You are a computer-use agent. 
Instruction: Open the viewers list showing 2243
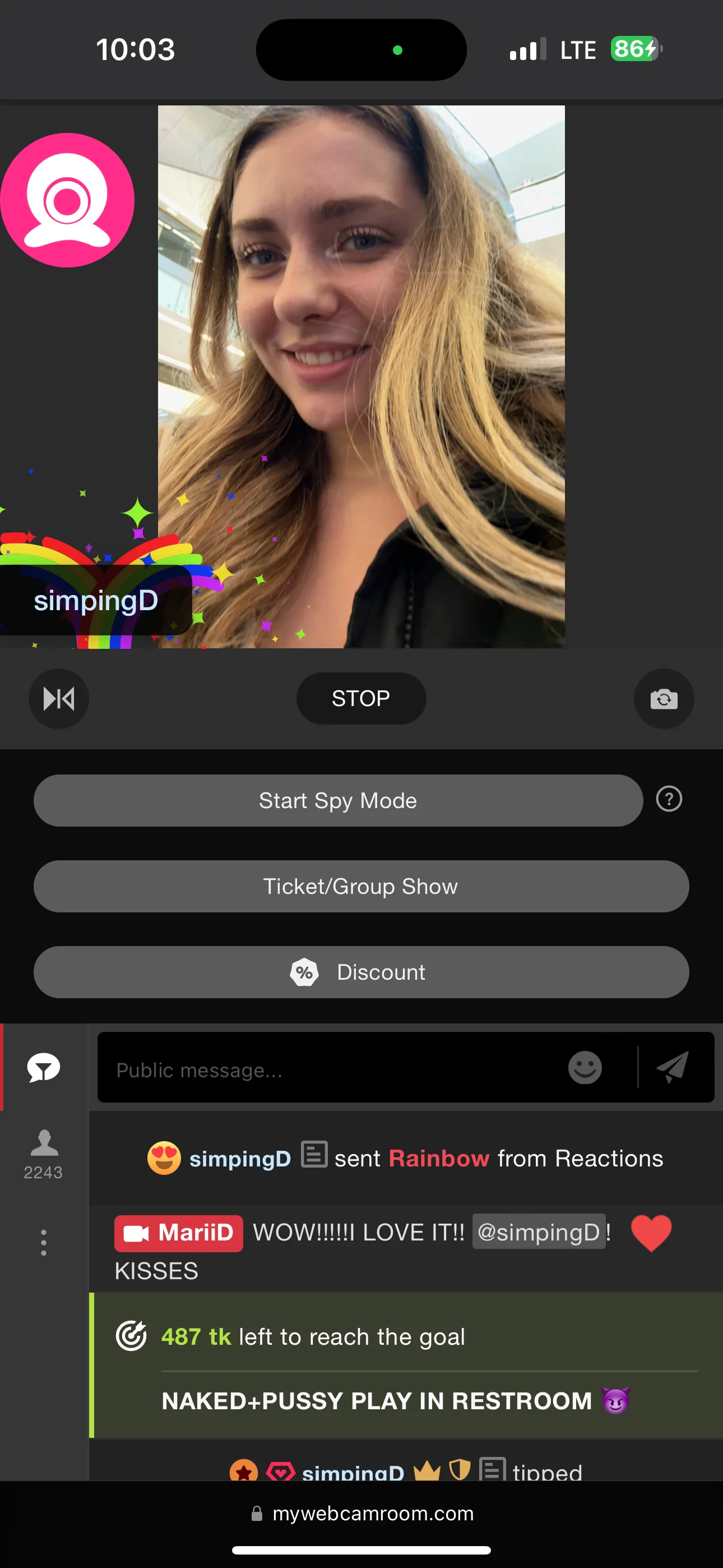coord(44,1154)
